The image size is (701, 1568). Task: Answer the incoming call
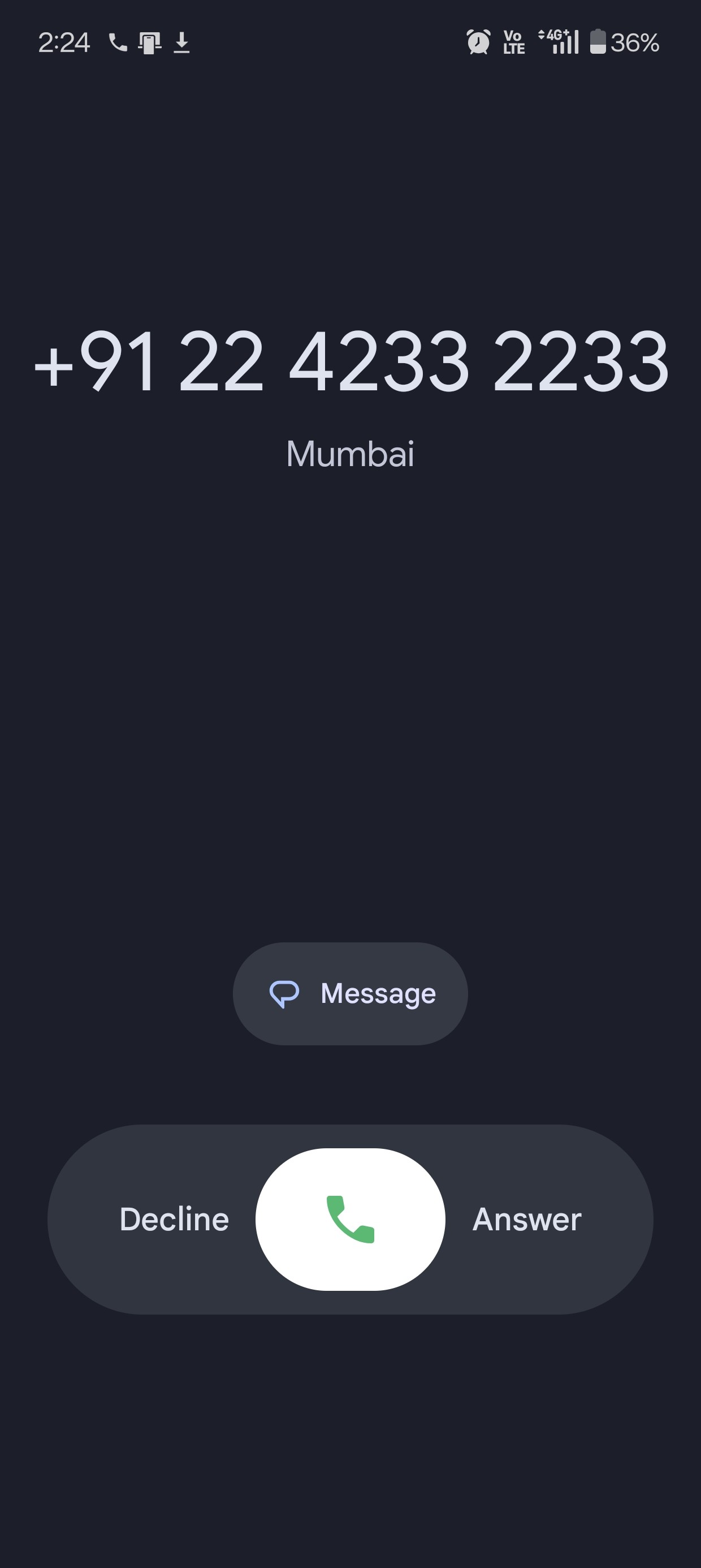pos(527,1218)
